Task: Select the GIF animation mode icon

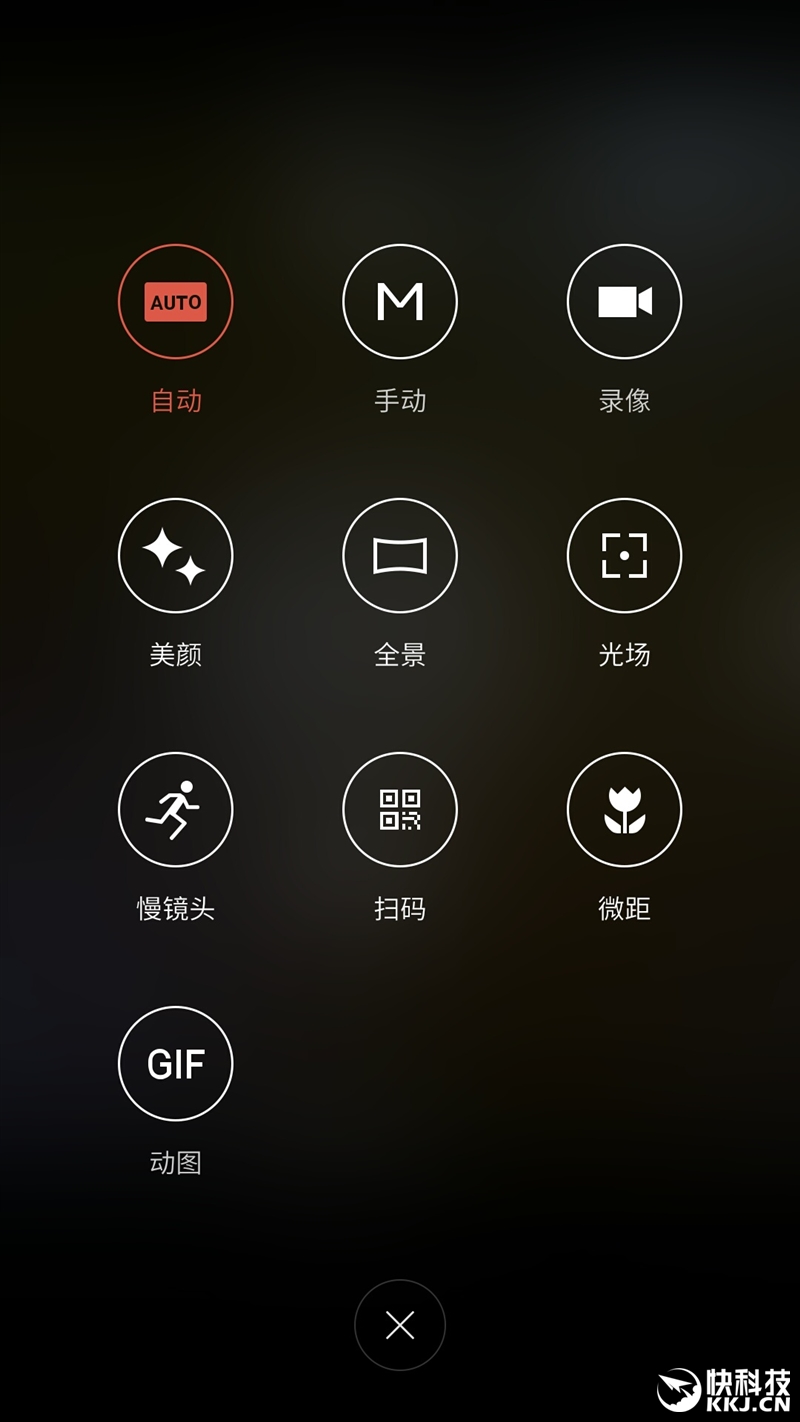Action: click(x=176, y=1063)
